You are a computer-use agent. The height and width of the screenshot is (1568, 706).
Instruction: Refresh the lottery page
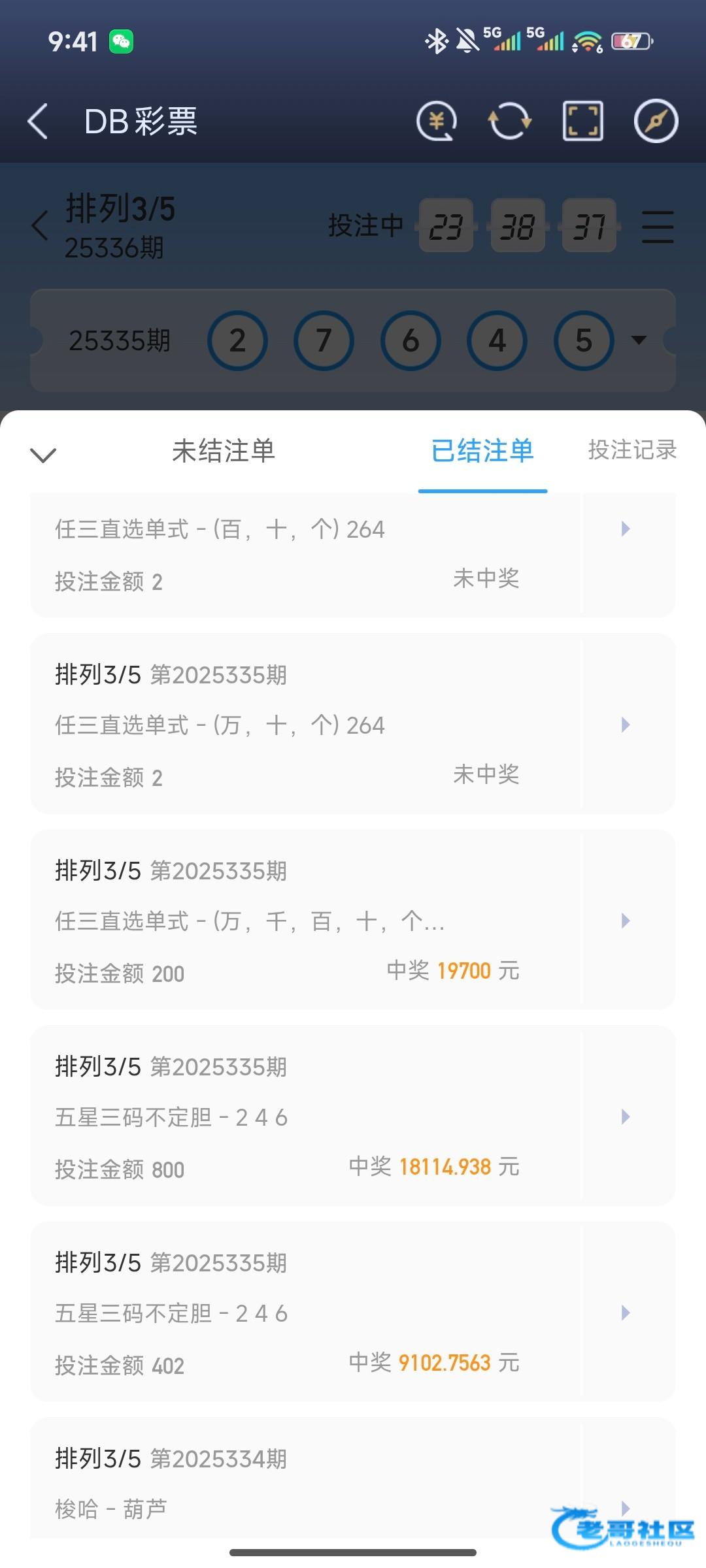click(509, 122)
